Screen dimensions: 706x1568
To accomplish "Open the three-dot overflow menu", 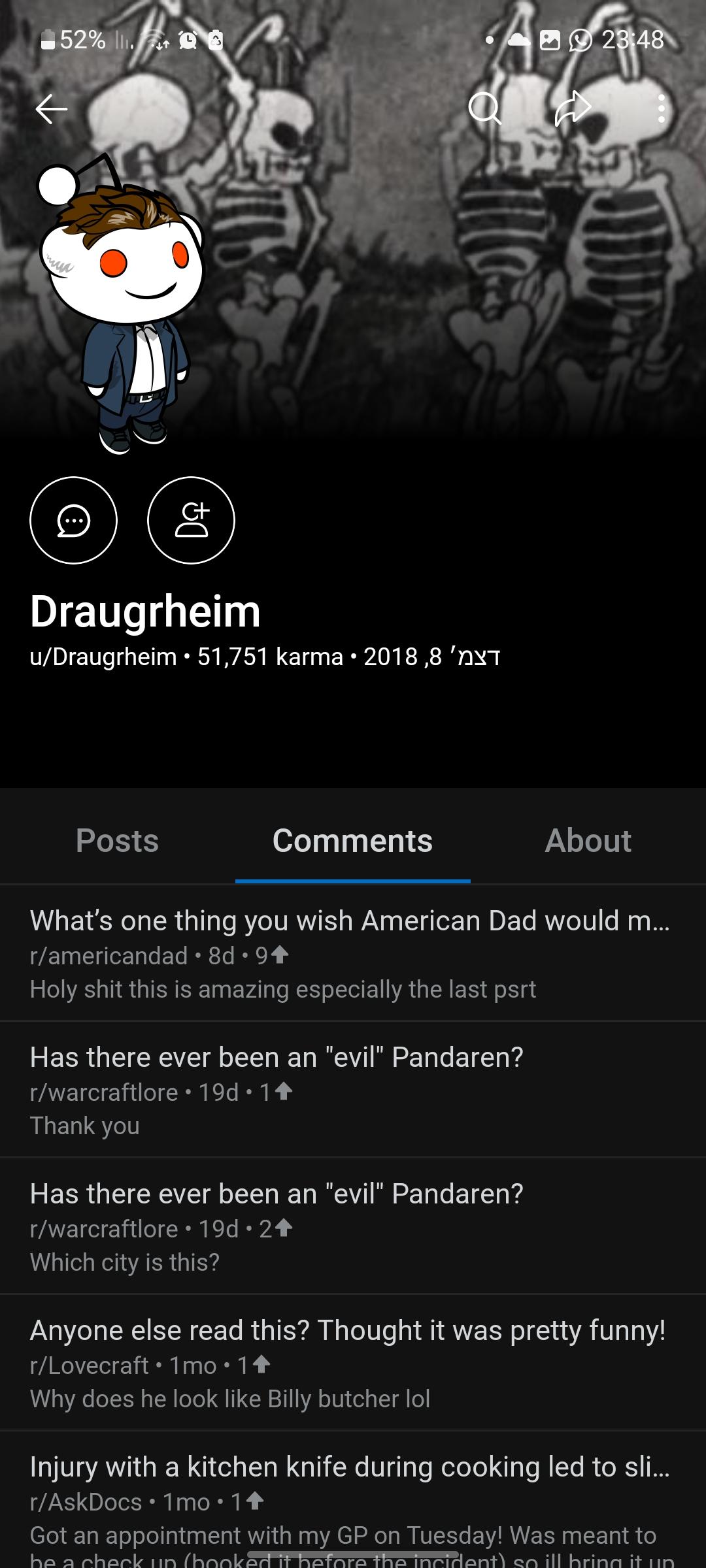I will click(661, 108).
